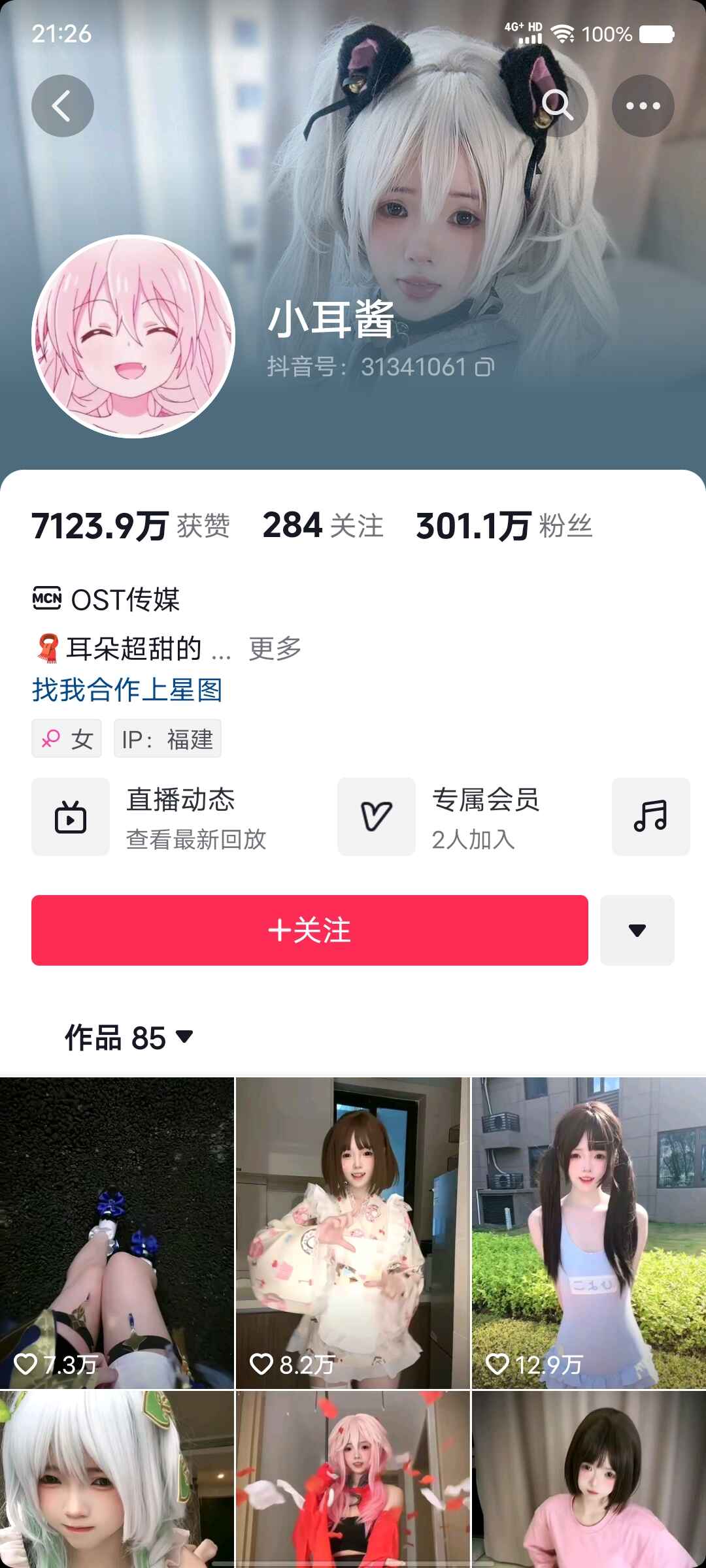Open the video with 7.3万 likes

[117, 1232]
